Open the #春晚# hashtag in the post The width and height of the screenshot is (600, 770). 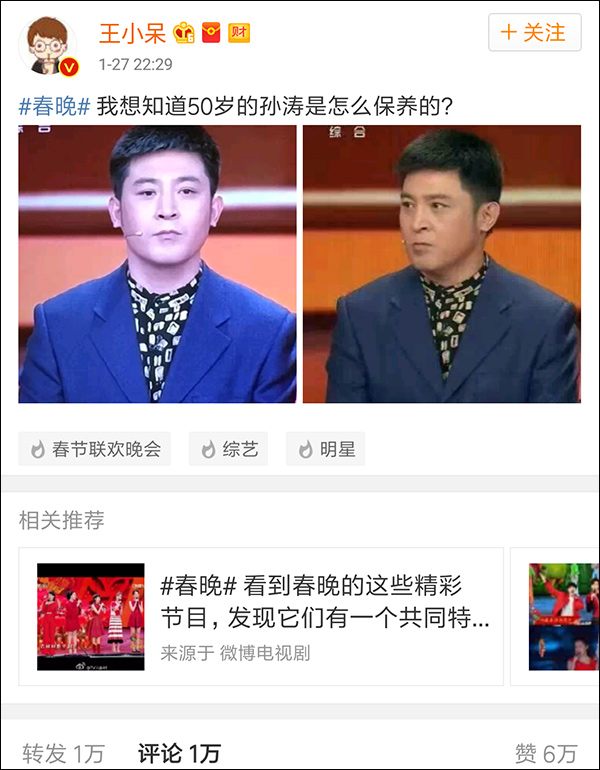[55, 105]
